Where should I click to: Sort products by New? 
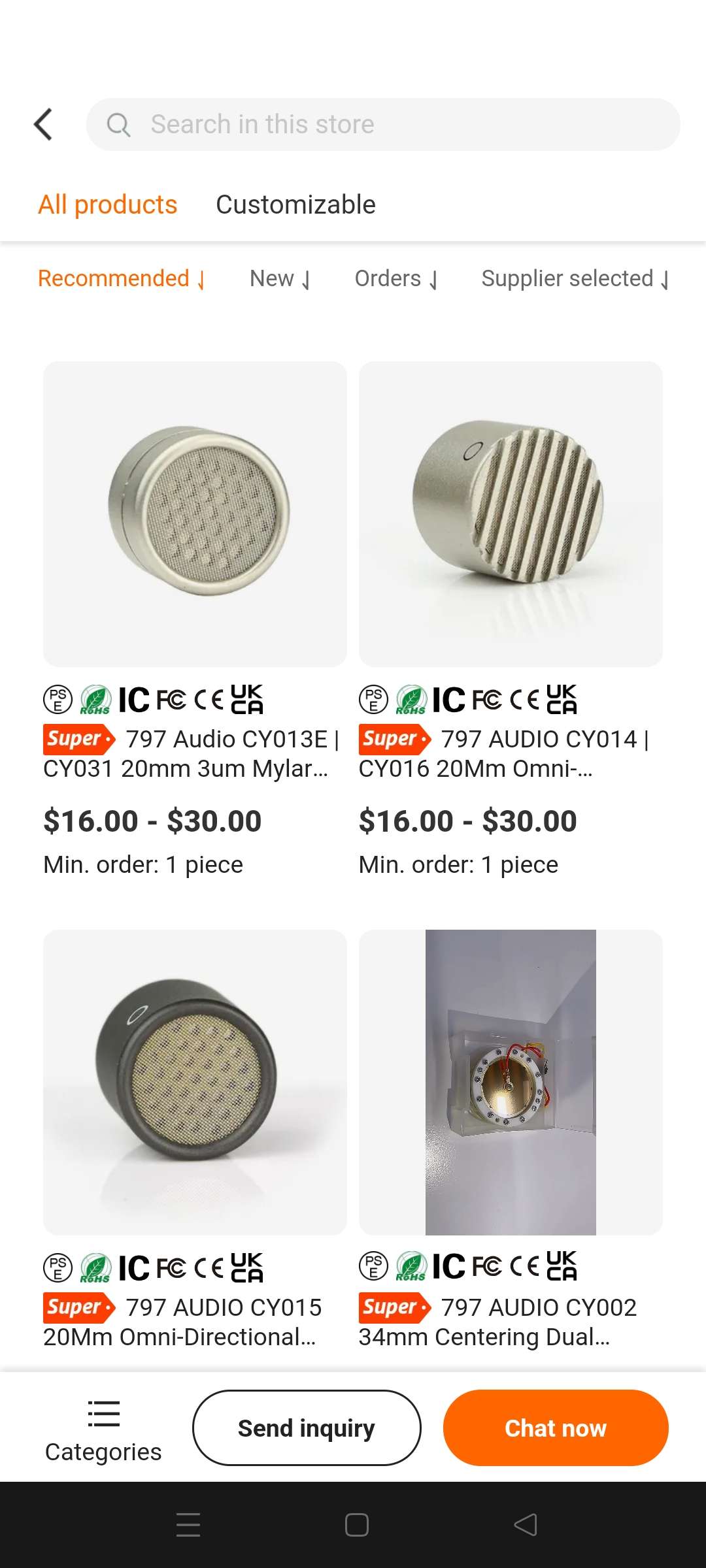click(280, 278)
